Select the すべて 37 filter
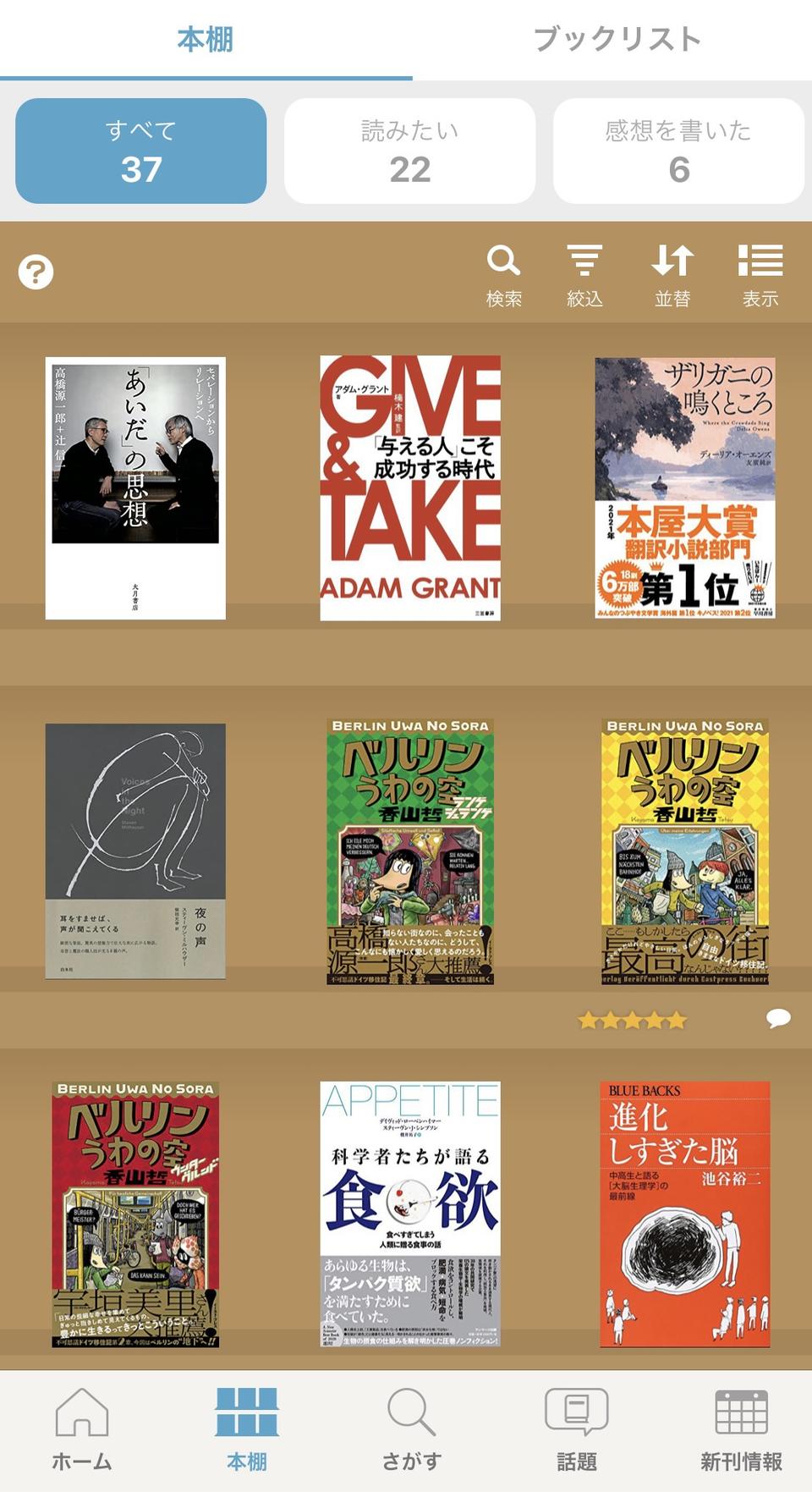 coord(141,151)
